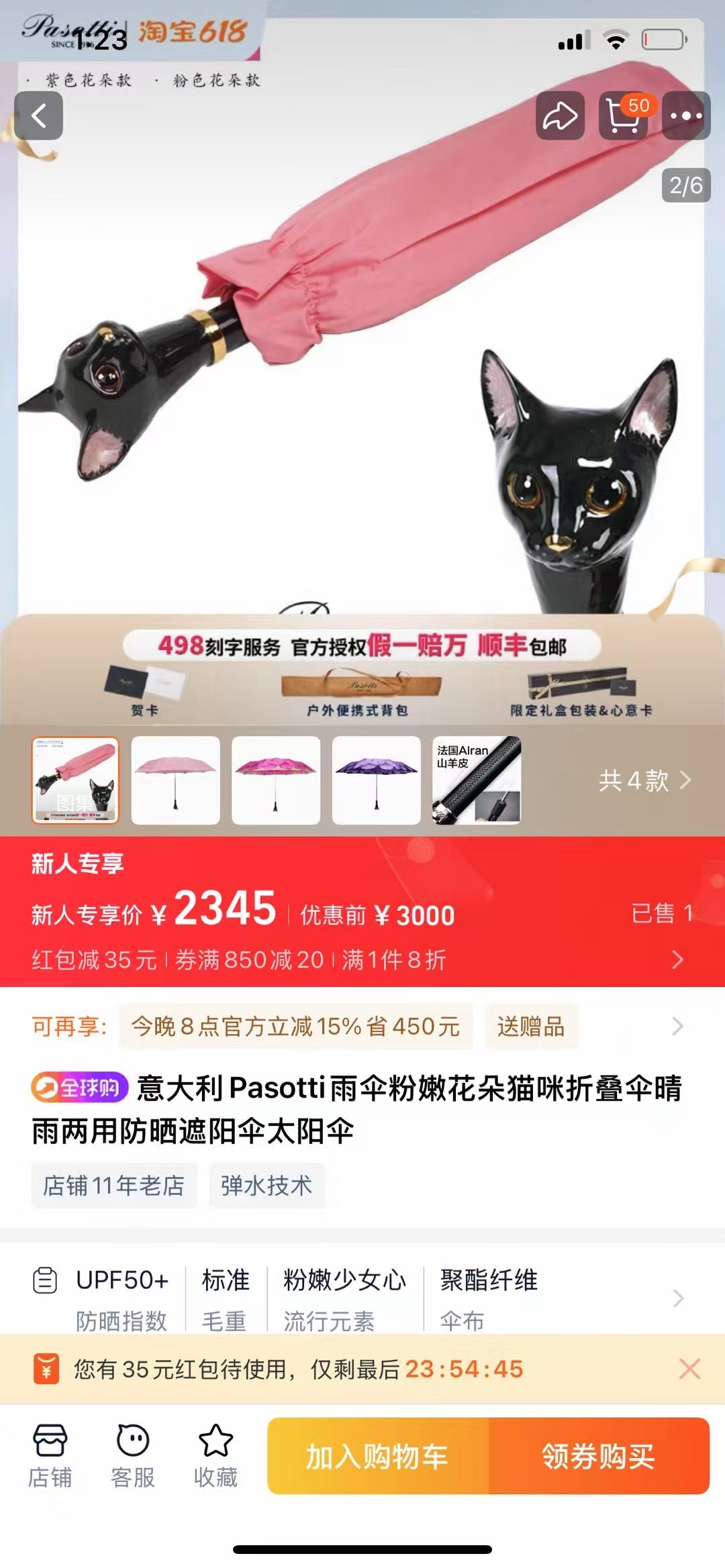Tap 领券购买 to buy with coupon
Image resolution: width=725 pixels, height=1568 pixels.
598,1456
